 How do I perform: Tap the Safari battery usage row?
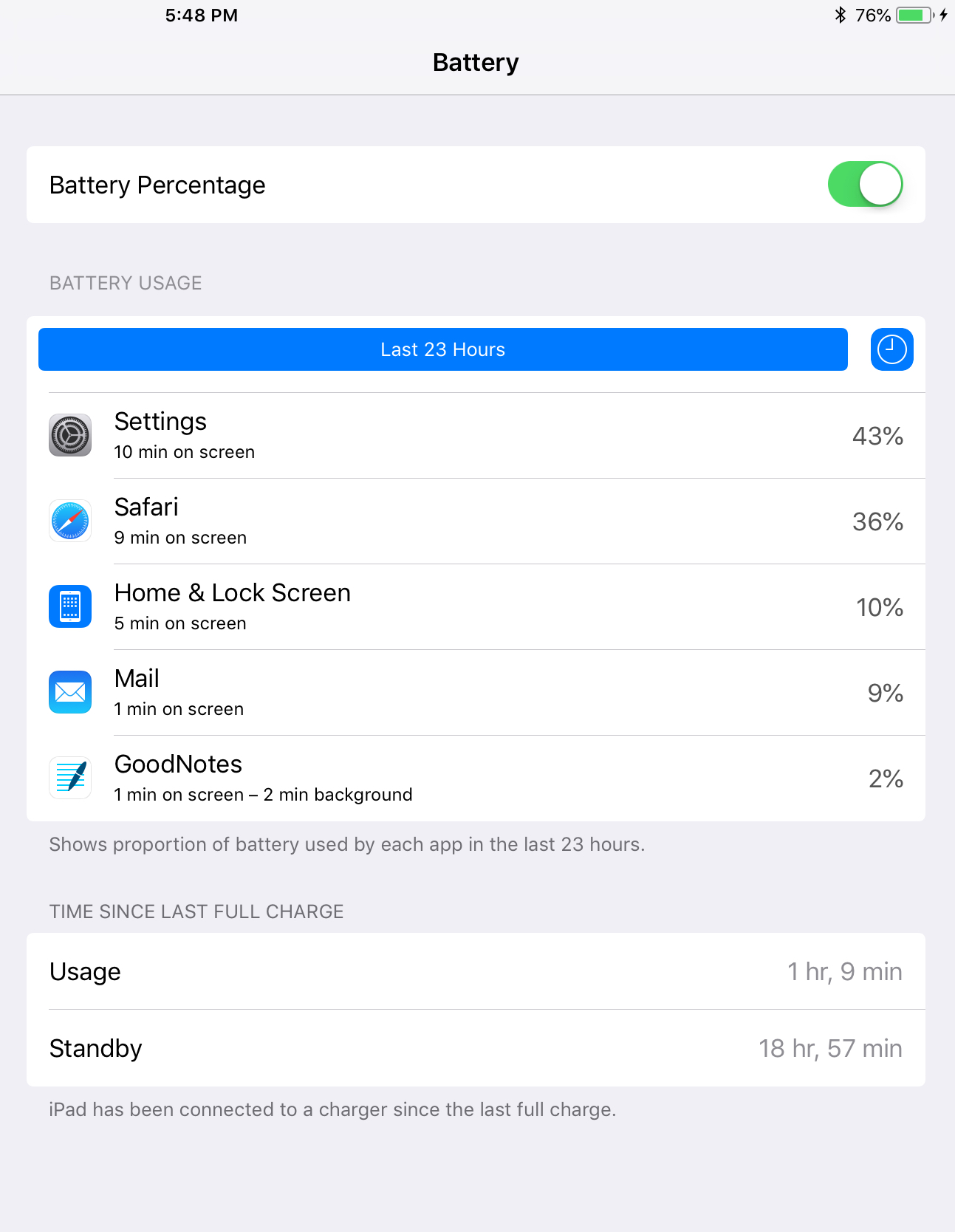(x=476, y=521)
